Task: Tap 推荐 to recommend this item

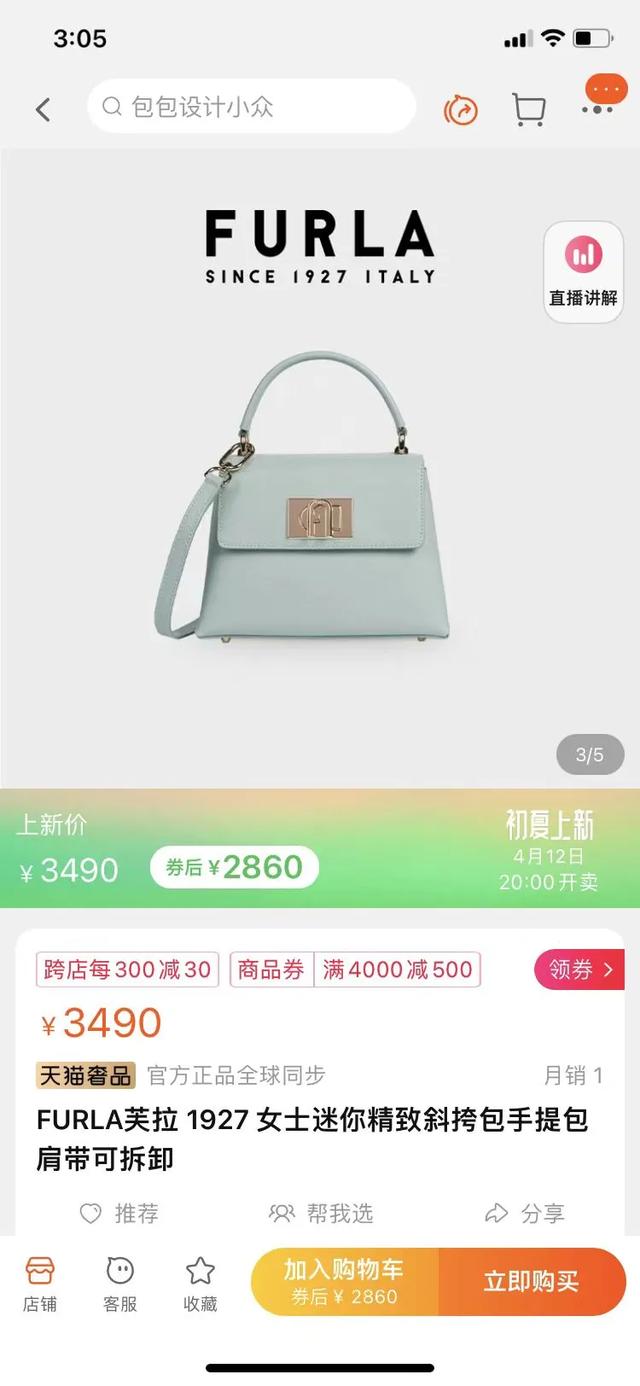Action: point(119,1213)
